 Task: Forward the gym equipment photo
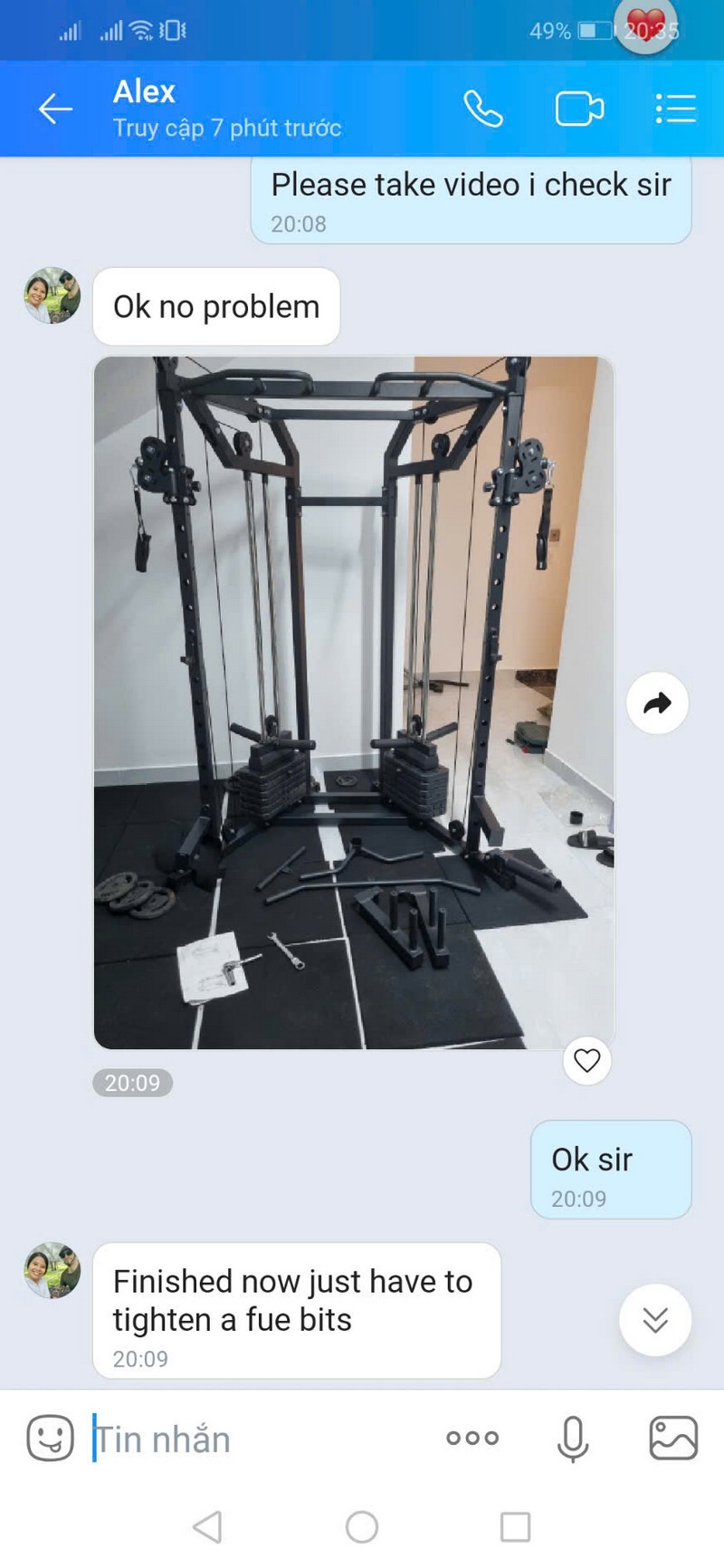657,703
